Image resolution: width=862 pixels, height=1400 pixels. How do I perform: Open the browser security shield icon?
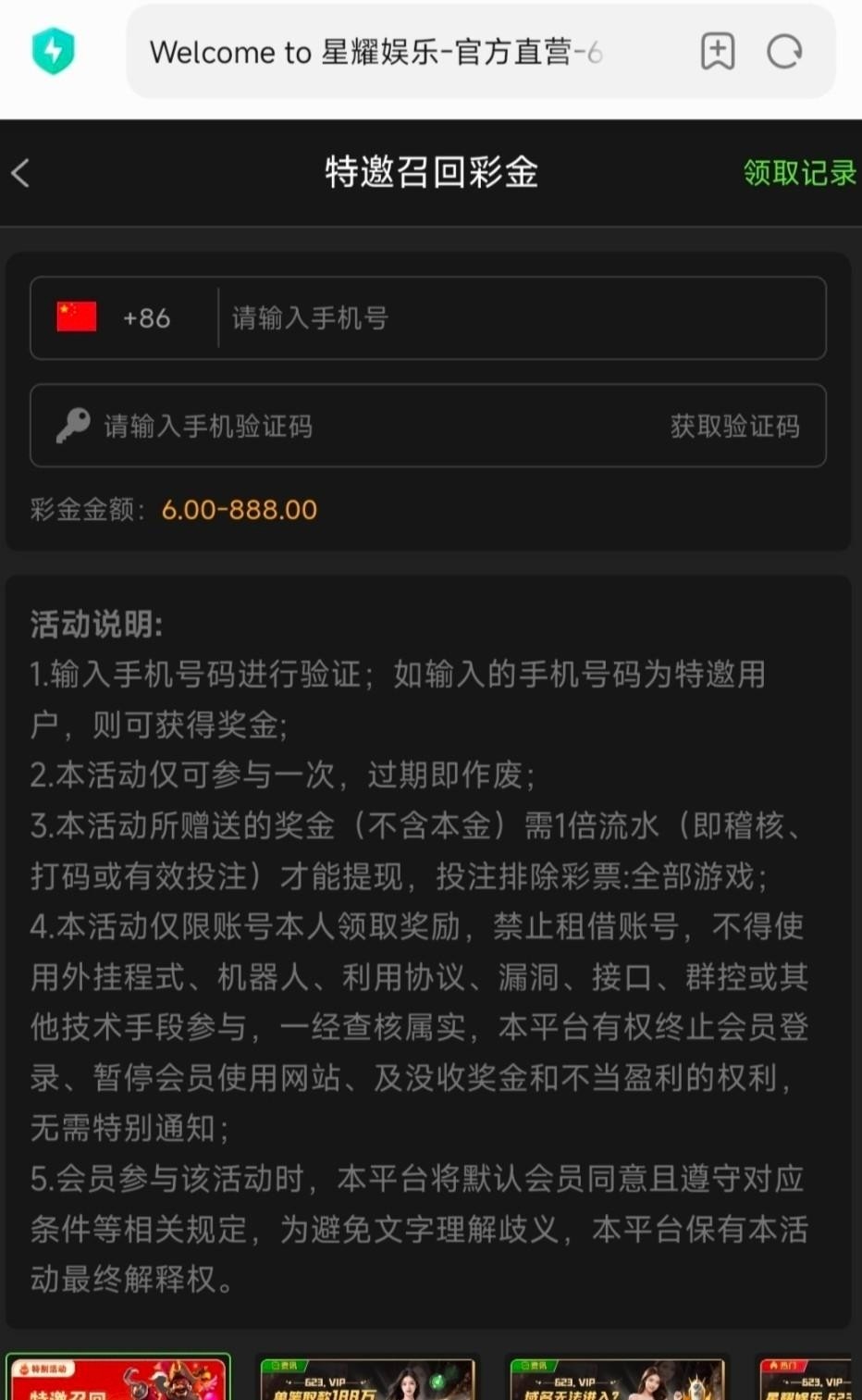pyautogui.click(x=54, y=52)
